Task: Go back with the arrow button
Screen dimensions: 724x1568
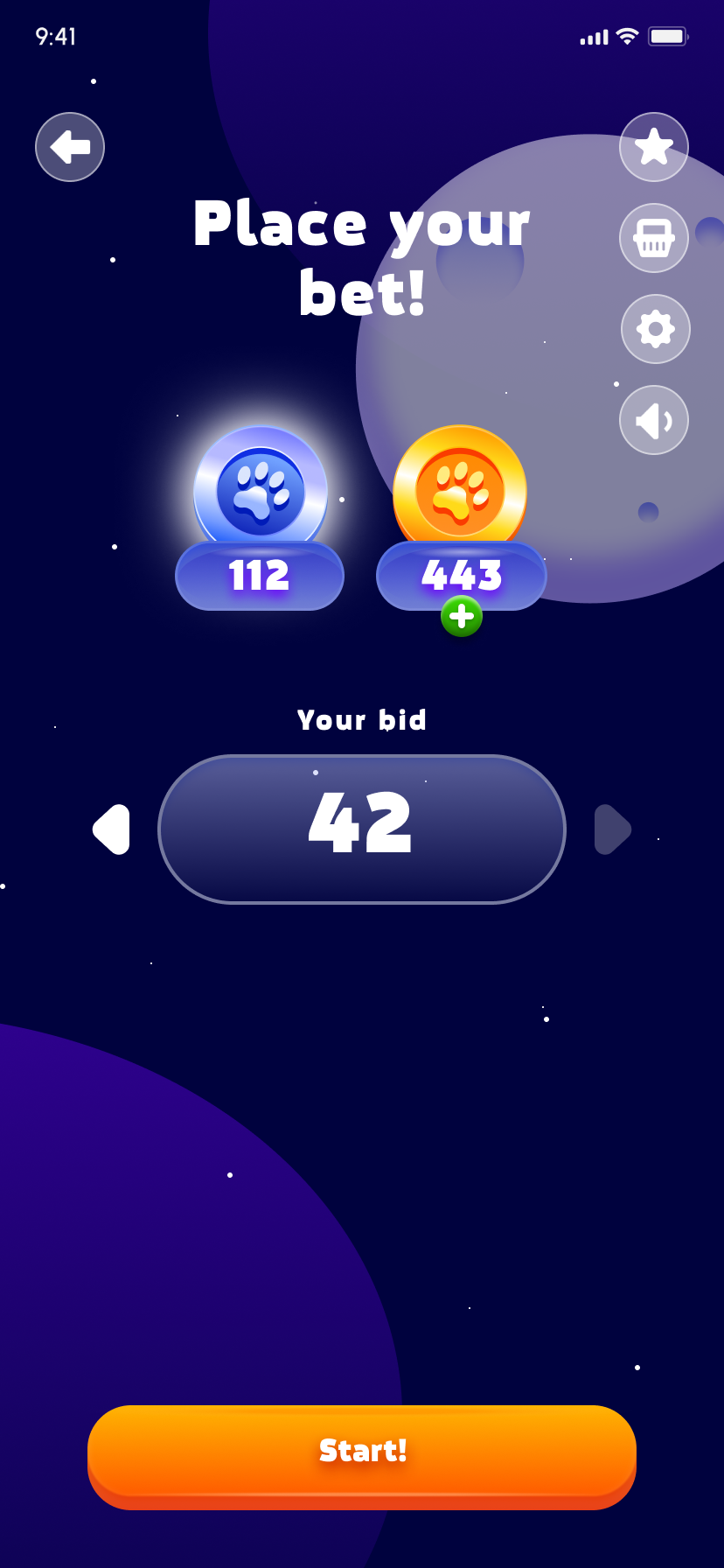Action: click(70, 147)
